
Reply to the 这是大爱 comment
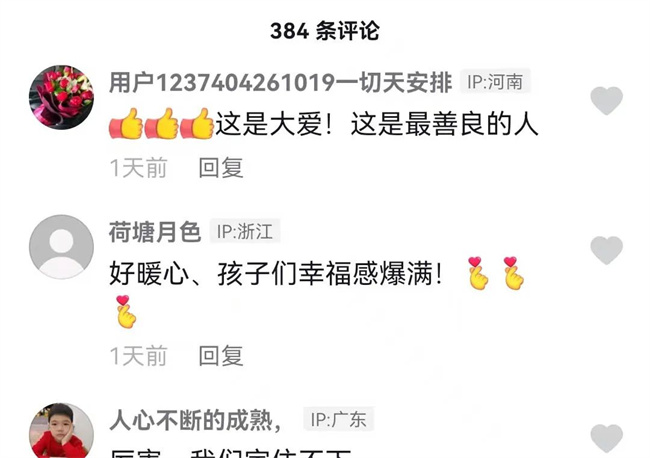click(x=221, y=168)
